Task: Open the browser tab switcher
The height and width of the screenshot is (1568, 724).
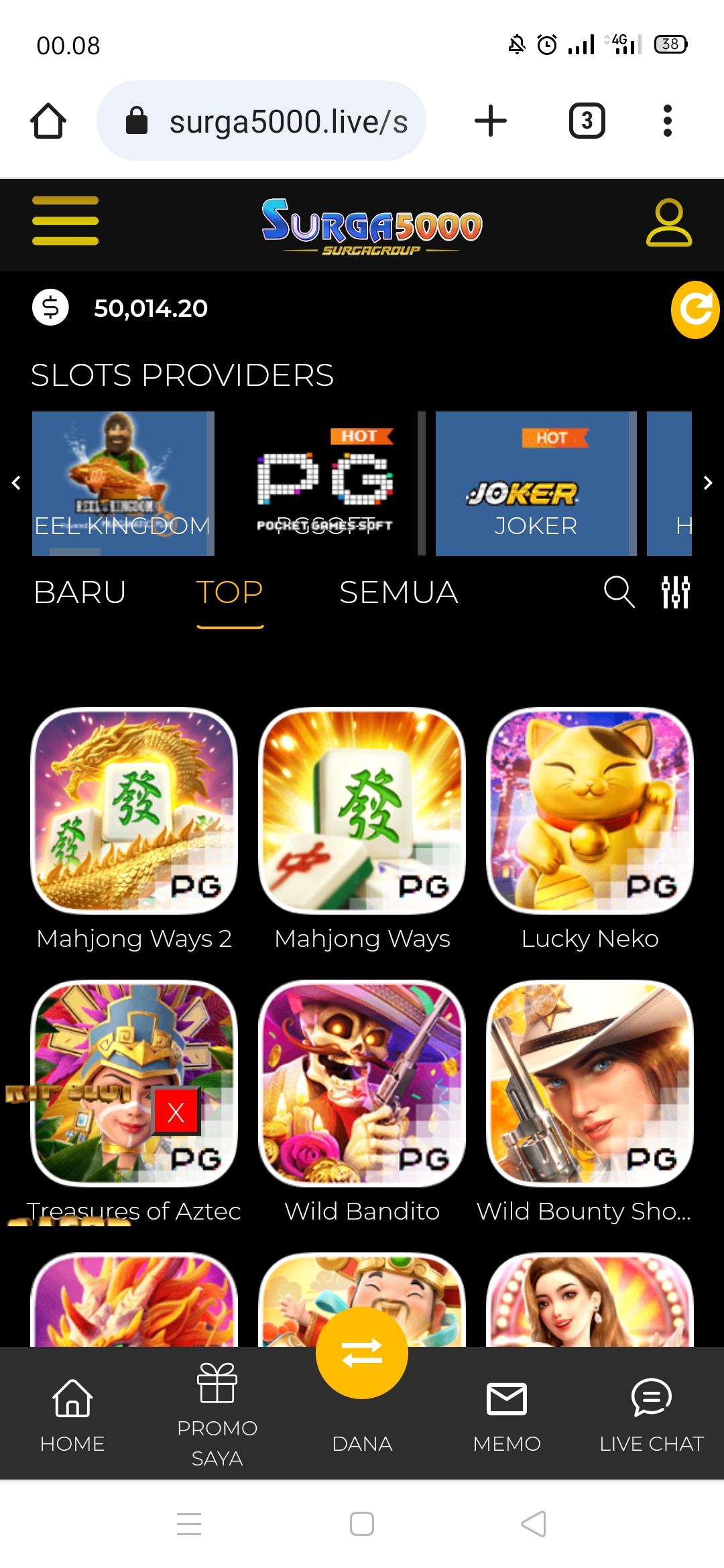Action: pyautogui.click(x=587, y=121)
